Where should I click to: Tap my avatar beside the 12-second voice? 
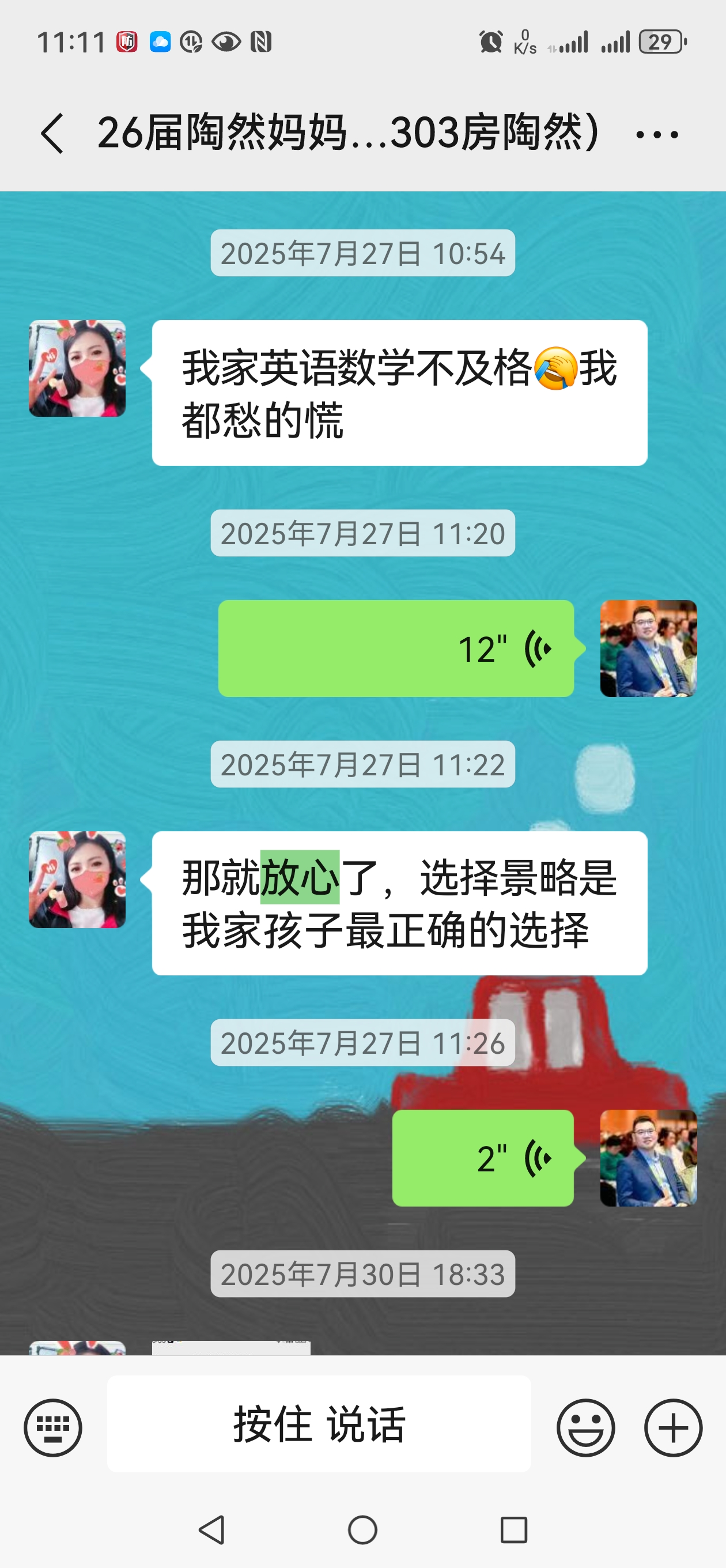tap(648, 649)
